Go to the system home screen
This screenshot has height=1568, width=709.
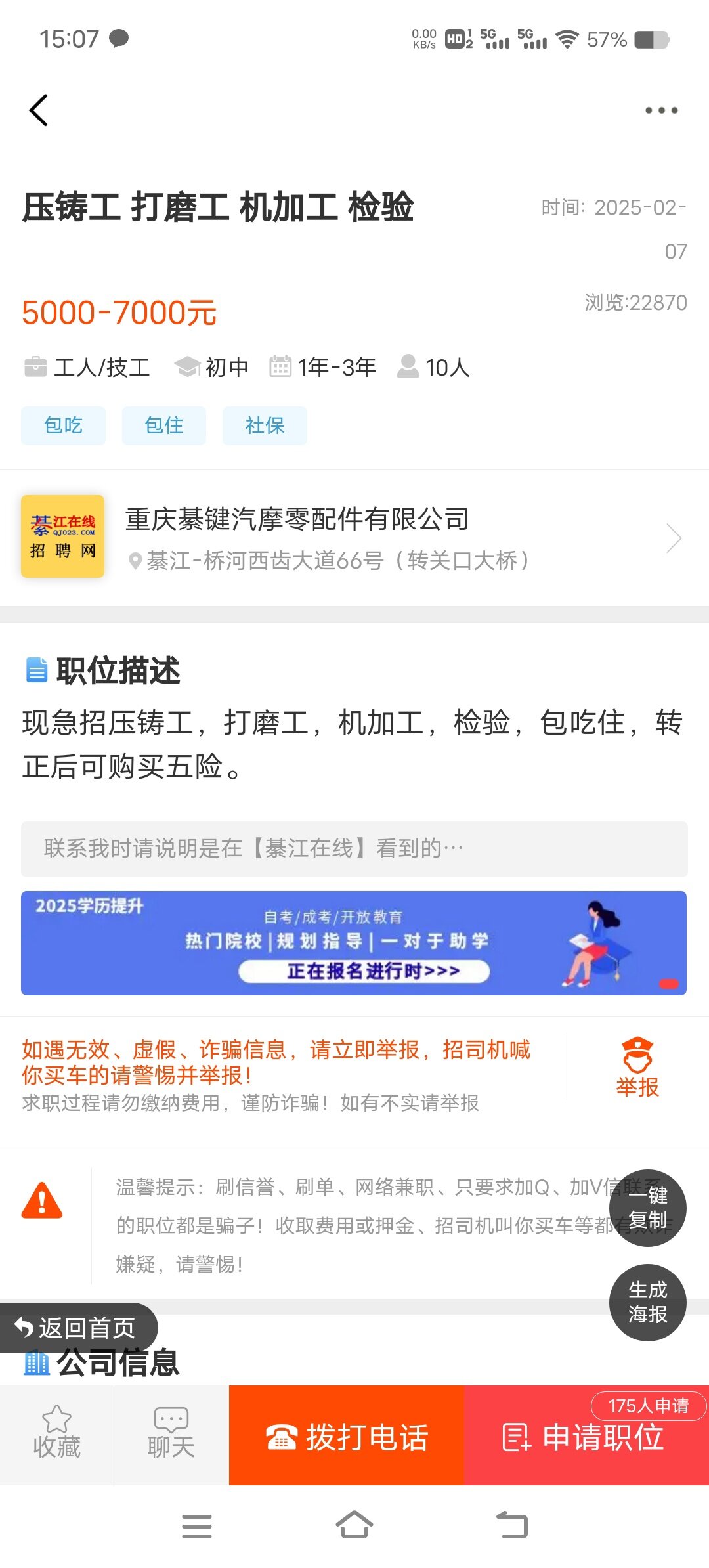[354, 1526]
